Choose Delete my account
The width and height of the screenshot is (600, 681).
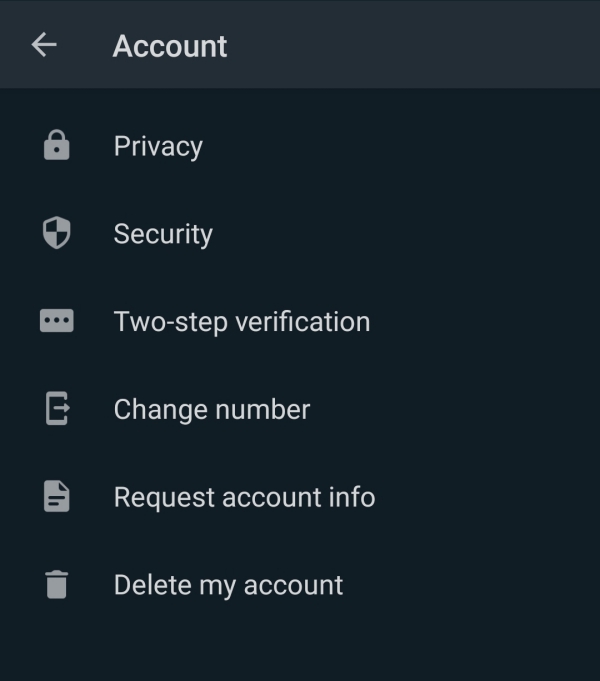pyautogui.click(x=228, y=585)
